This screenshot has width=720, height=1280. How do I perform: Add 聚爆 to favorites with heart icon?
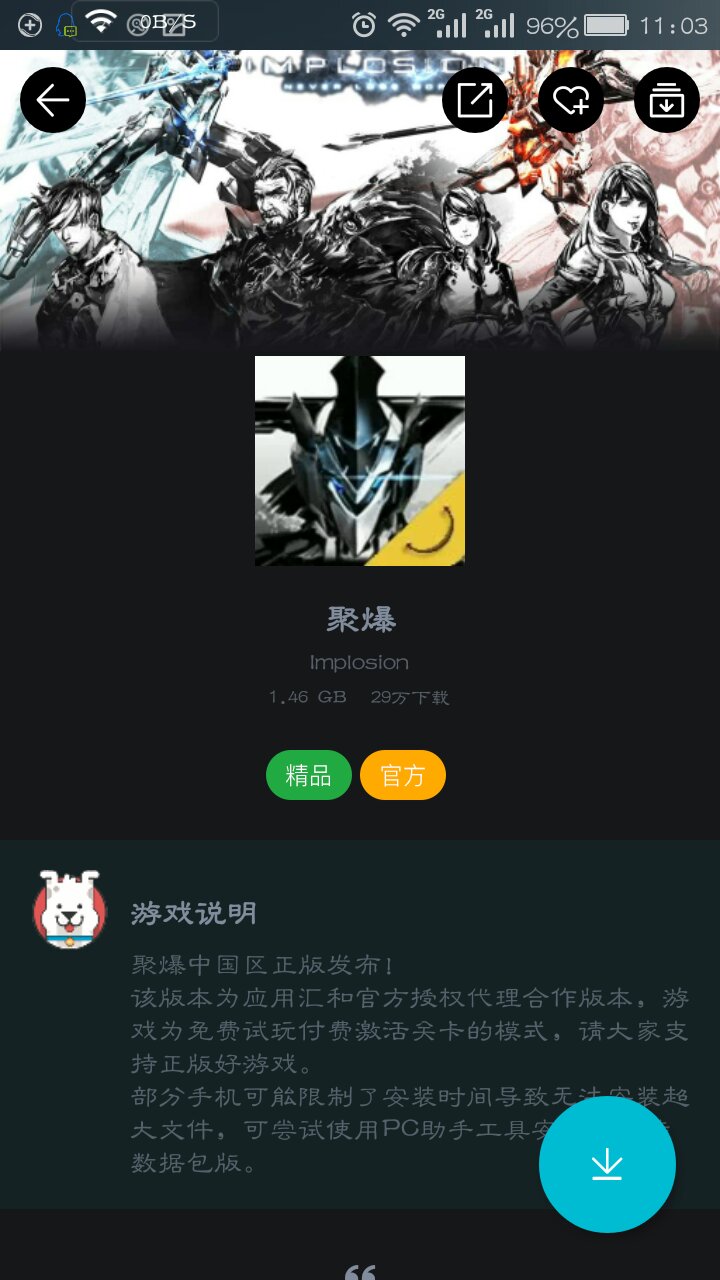click(x=571, y=100)
